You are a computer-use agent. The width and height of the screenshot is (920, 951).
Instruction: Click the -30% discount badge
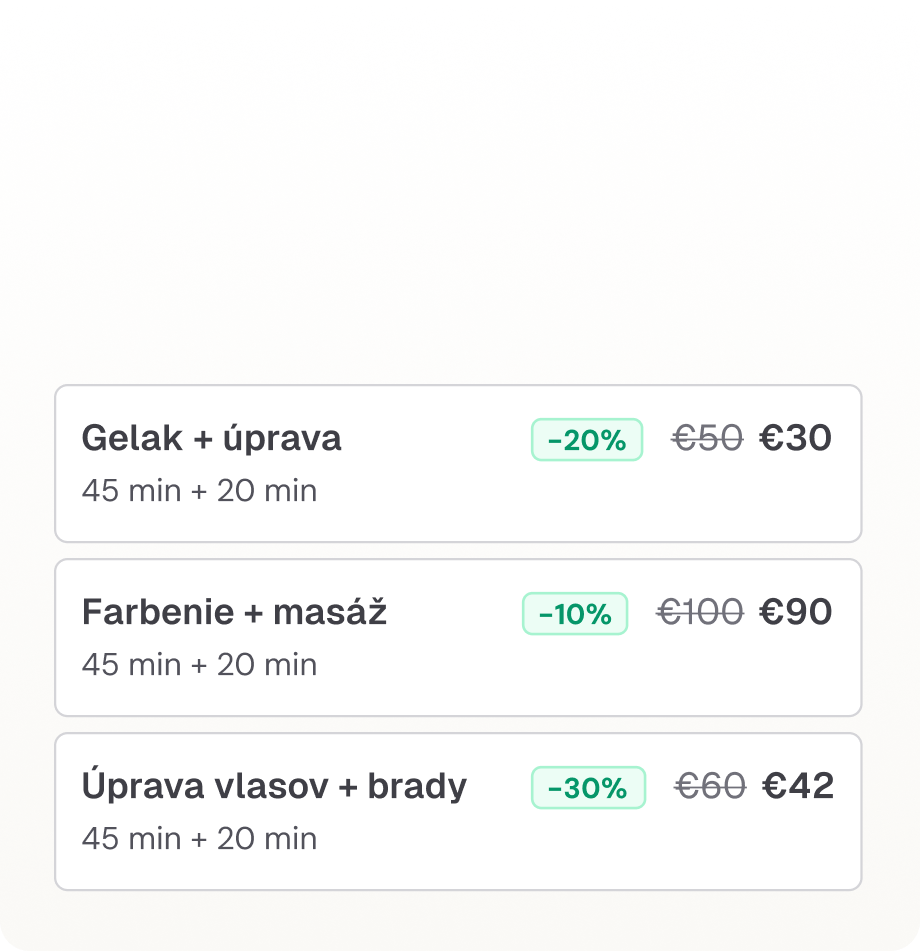tap(588, 788)
